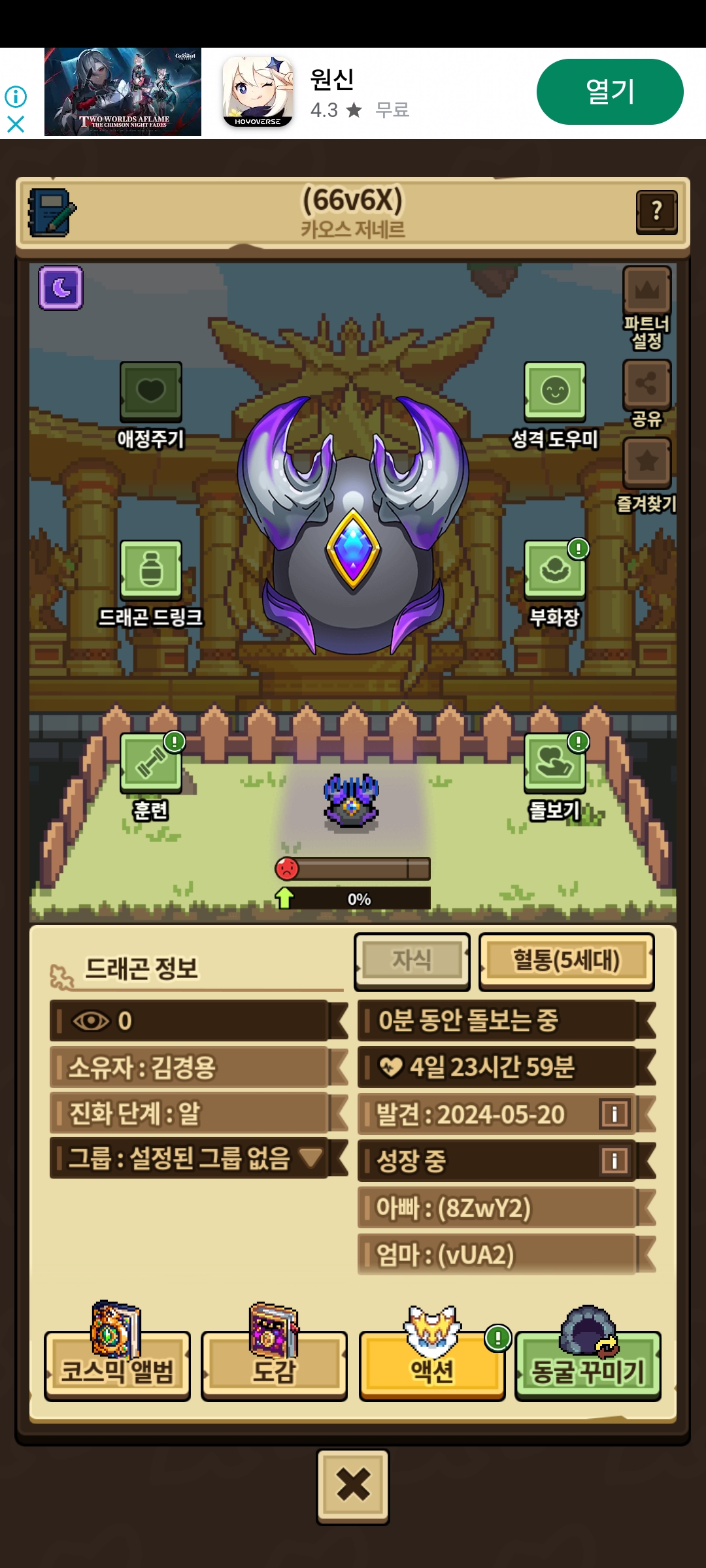Start 훈련 training
Viewport: 706px width, 1568px height.
pos(151,777)
